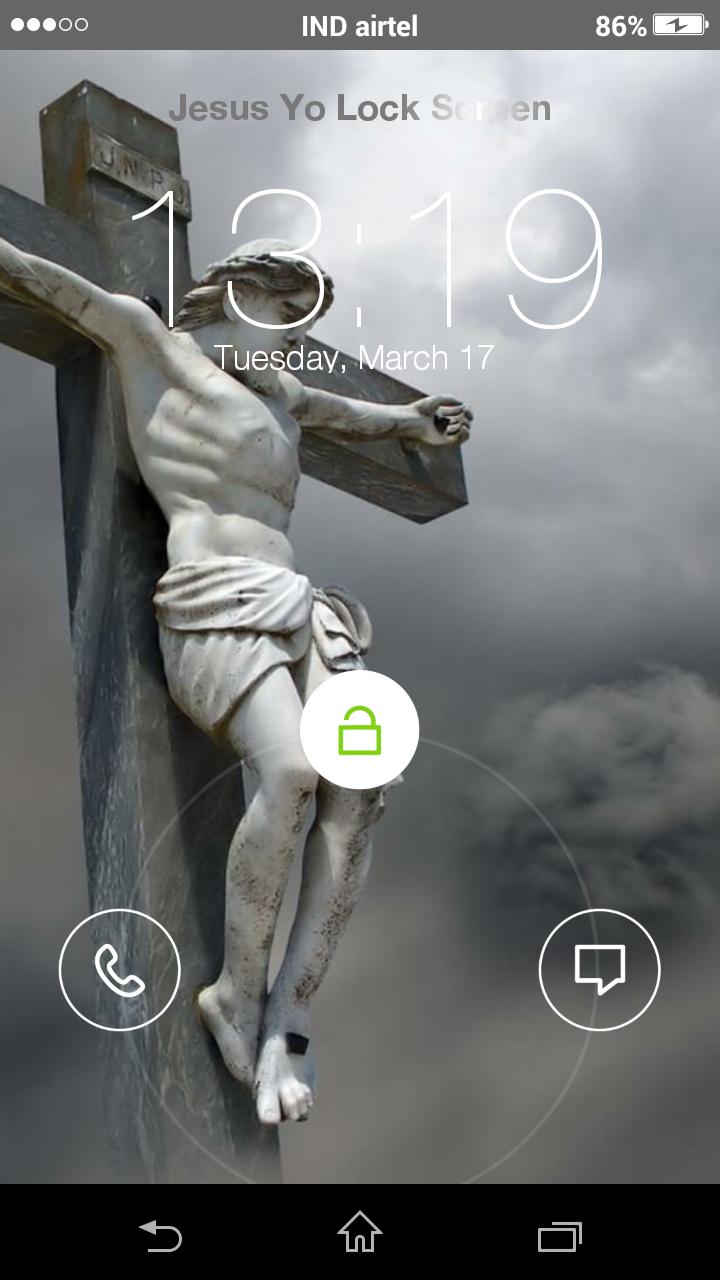Tap the phone handset inside the left circle
Image resolution: width=720 pixels, height=1280 pixels.
[x=119, y=970]
